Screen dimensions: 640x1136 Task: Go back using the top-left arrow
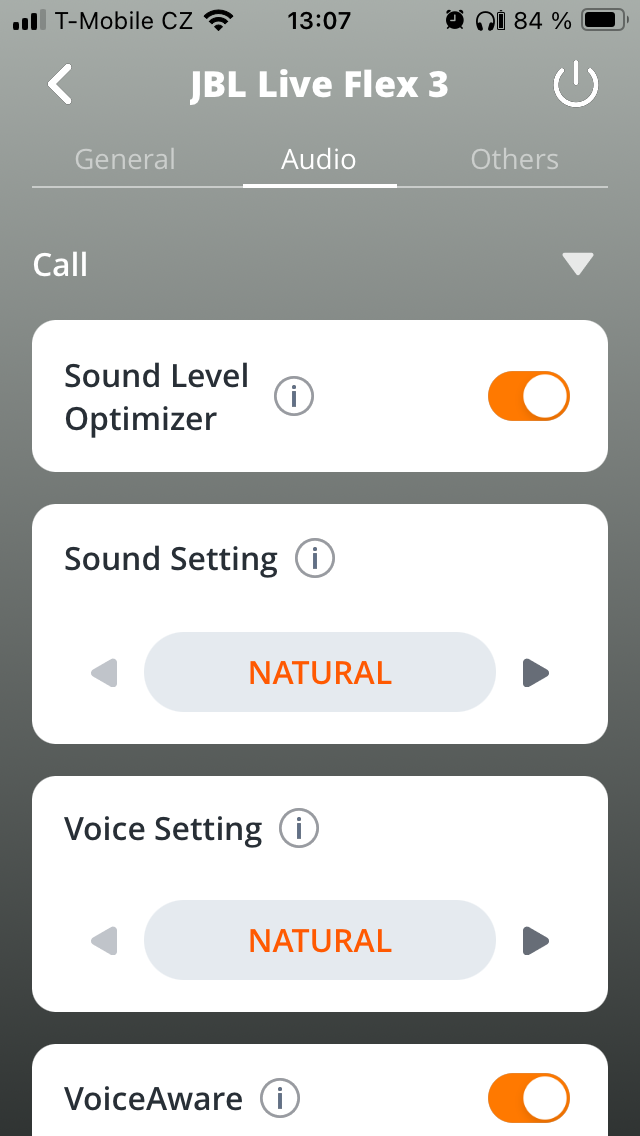[x=60, y=85]
